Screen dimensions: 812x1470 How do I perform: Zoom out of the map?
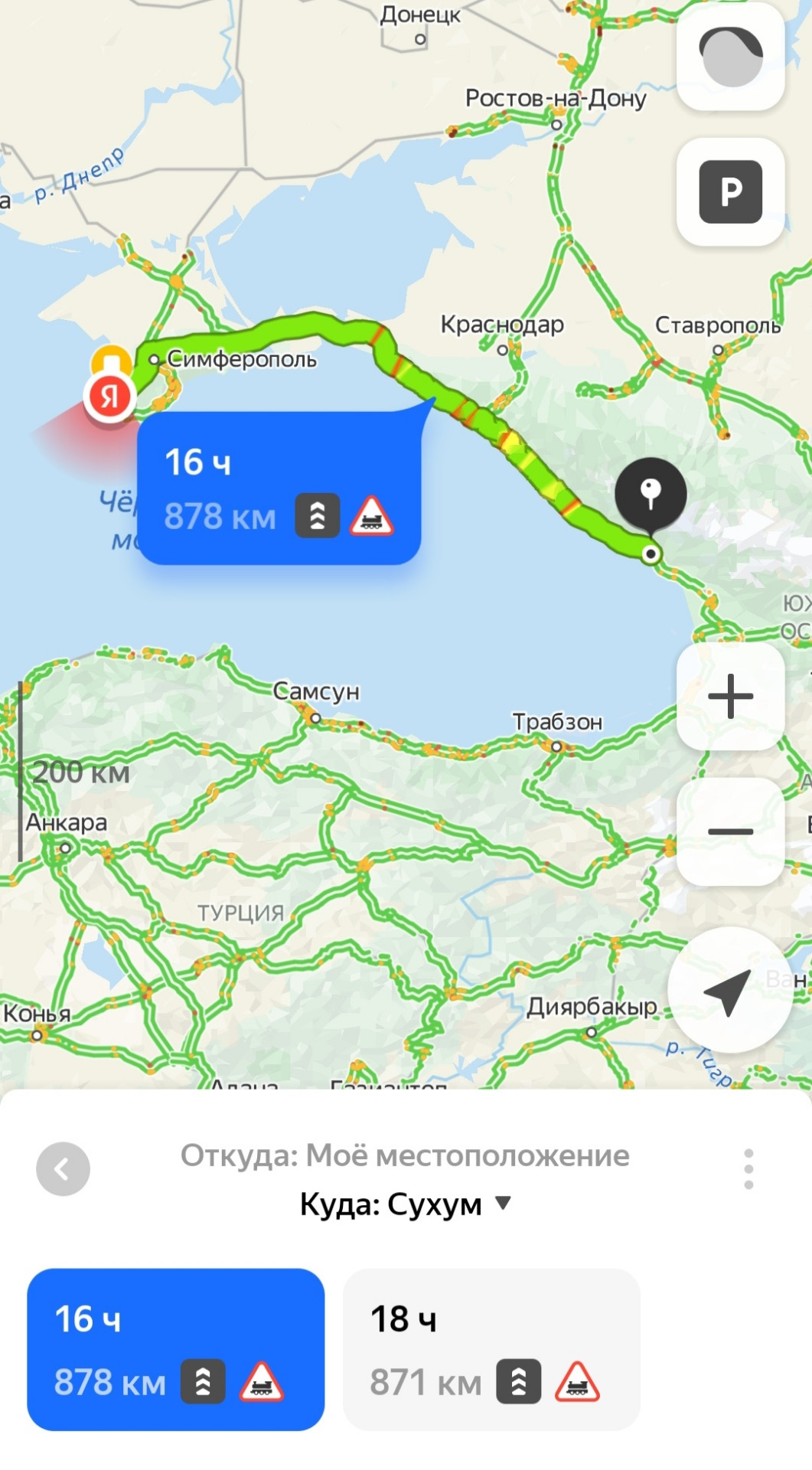pyautogui.click(x=730, y=831)
